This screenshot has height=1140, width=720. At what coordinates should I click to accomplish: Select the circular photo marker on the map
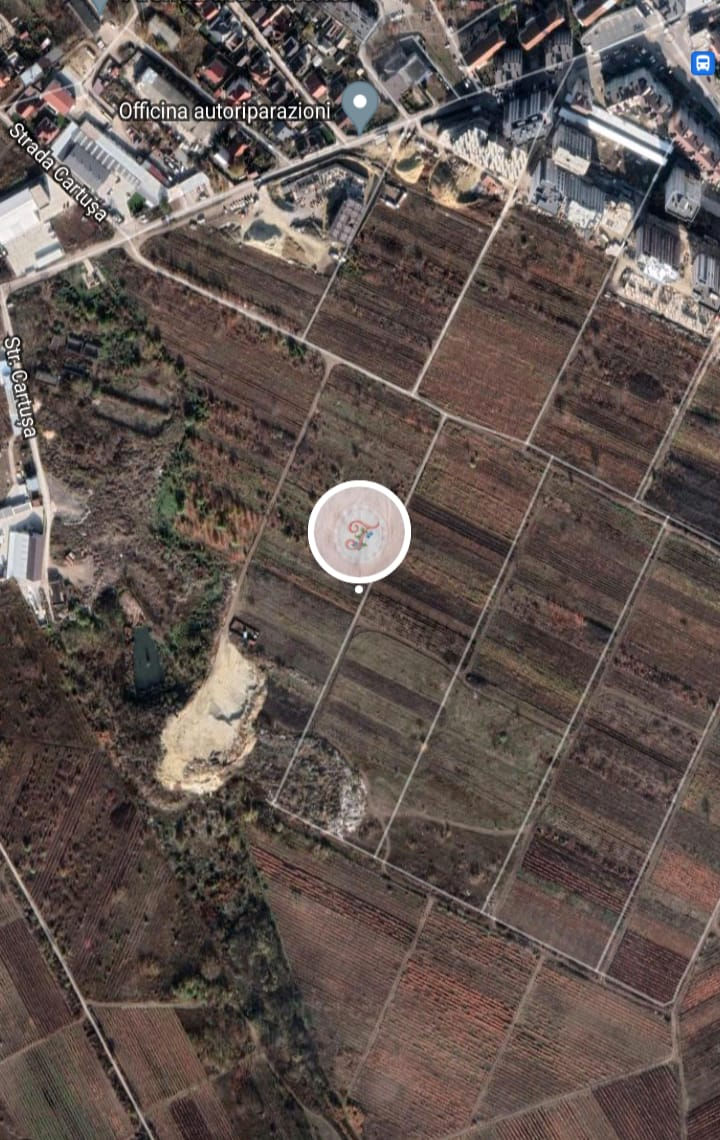click(x=359, y=531)
